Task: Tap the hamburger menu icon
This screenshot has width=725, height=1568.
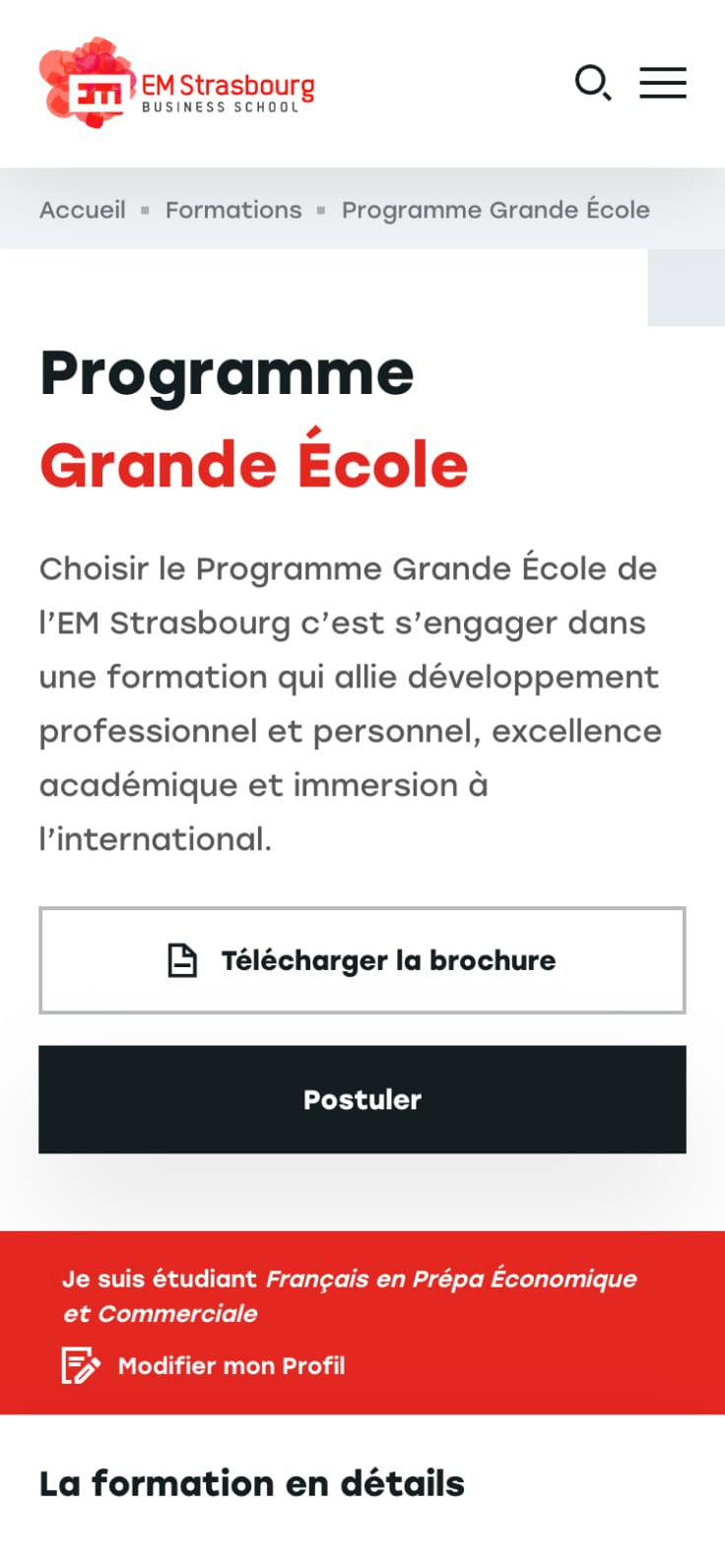Action: tap(662, 84)
